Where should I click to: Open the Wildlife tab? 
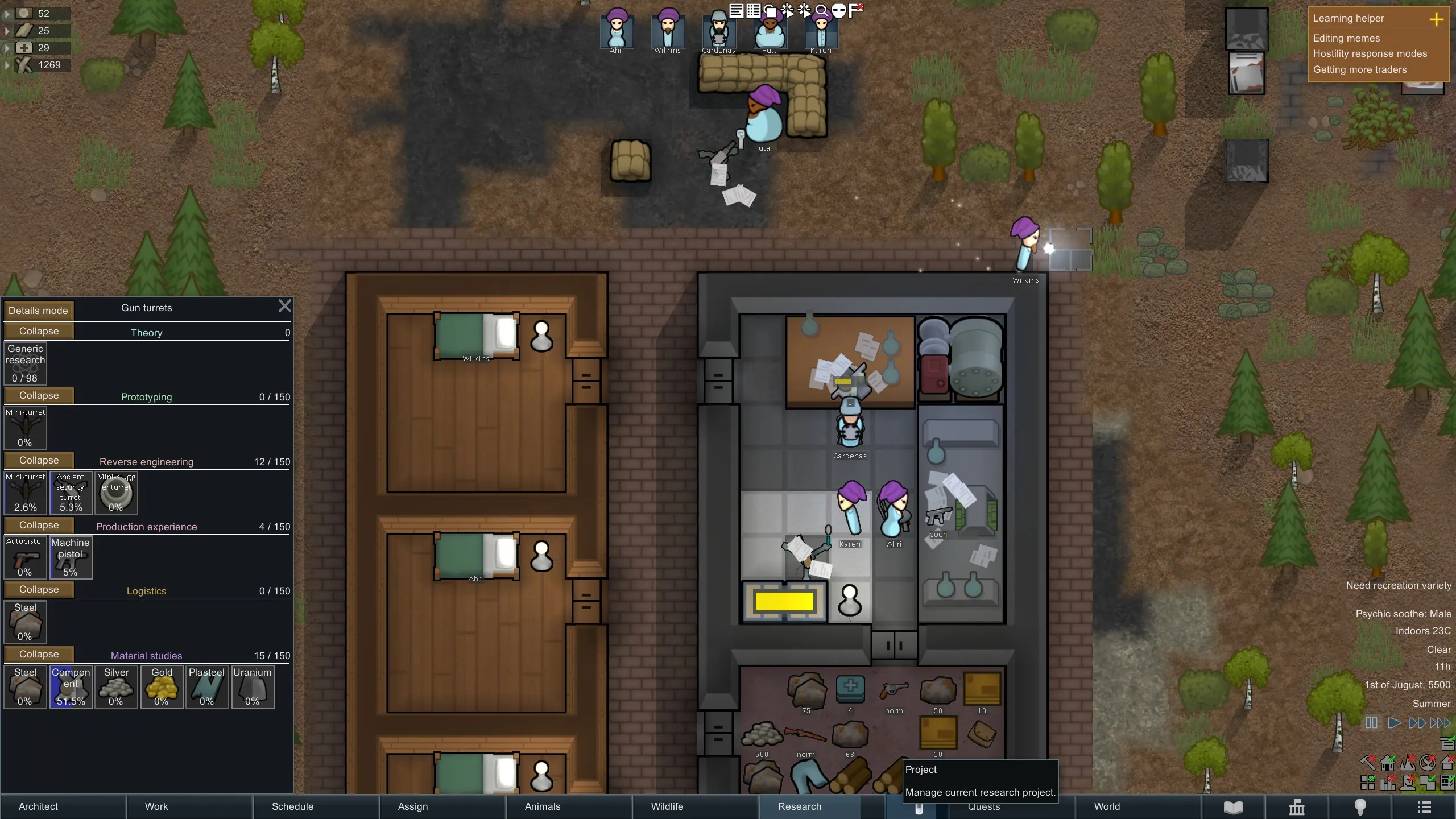coord(667,806)
